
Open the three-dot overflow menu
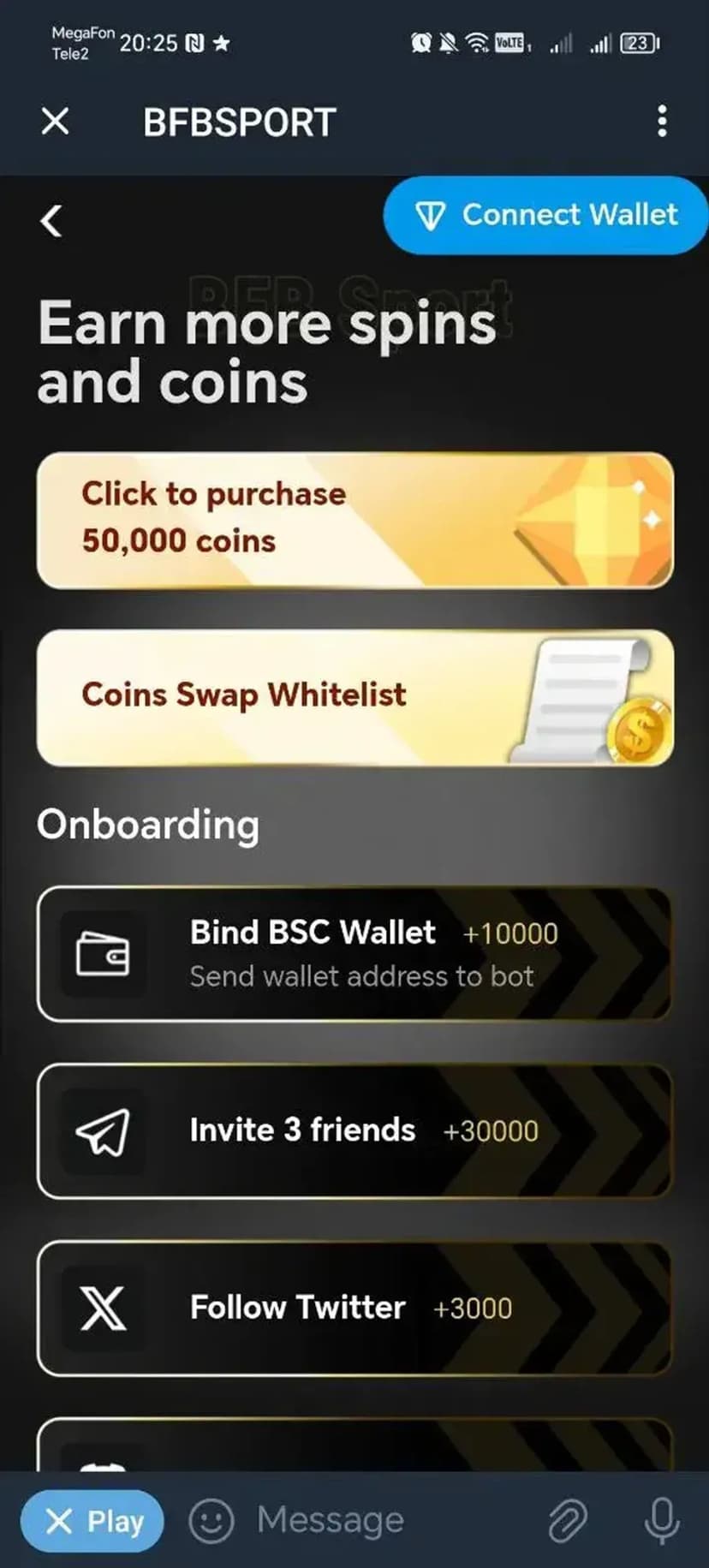click(x=661, y=122)
